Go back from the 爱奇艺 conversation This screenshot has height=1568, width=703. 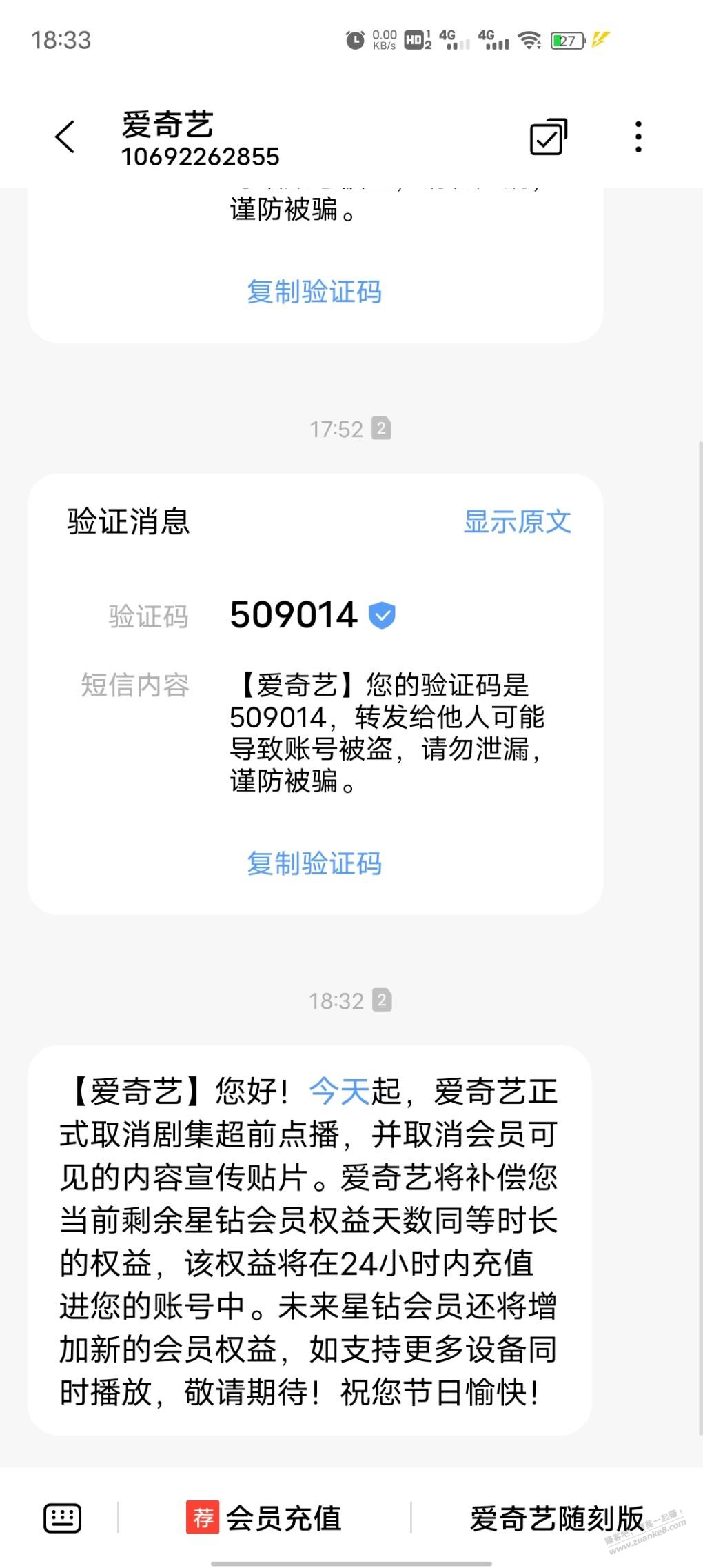[x=65, y=137]
